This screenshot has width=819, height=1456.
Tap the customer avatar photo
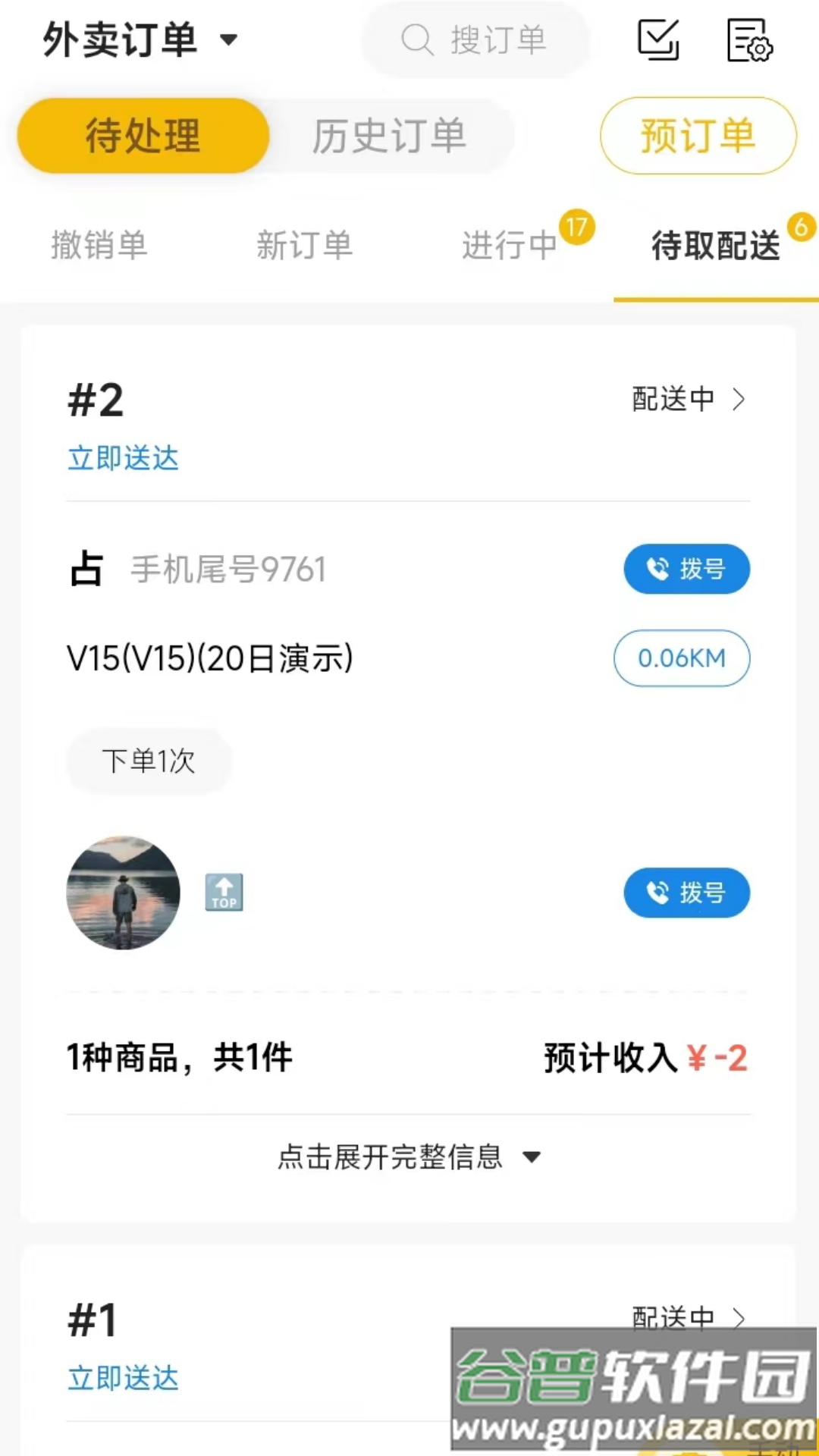[122, 893]
